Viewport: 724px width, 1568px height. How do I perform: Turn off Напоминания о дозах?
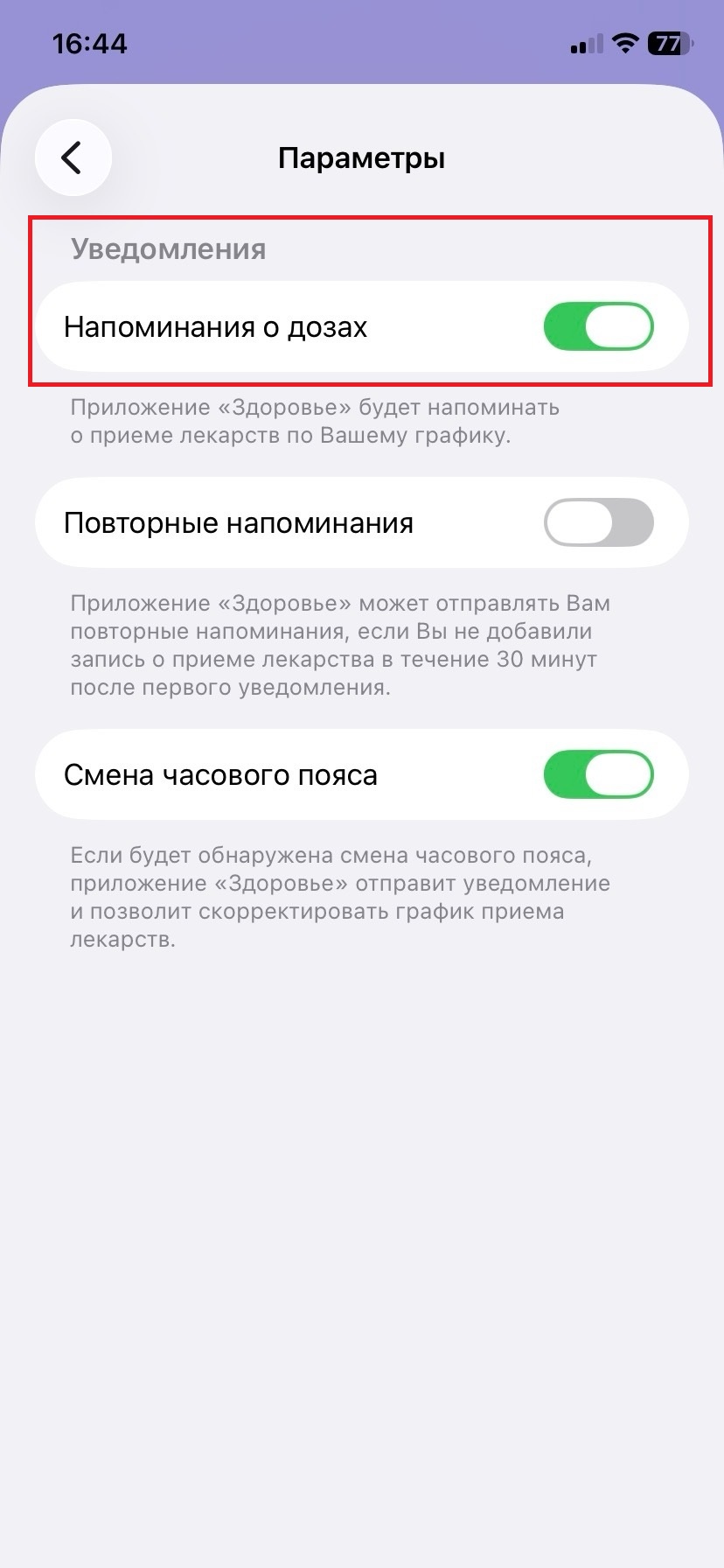tap(598, 327)
